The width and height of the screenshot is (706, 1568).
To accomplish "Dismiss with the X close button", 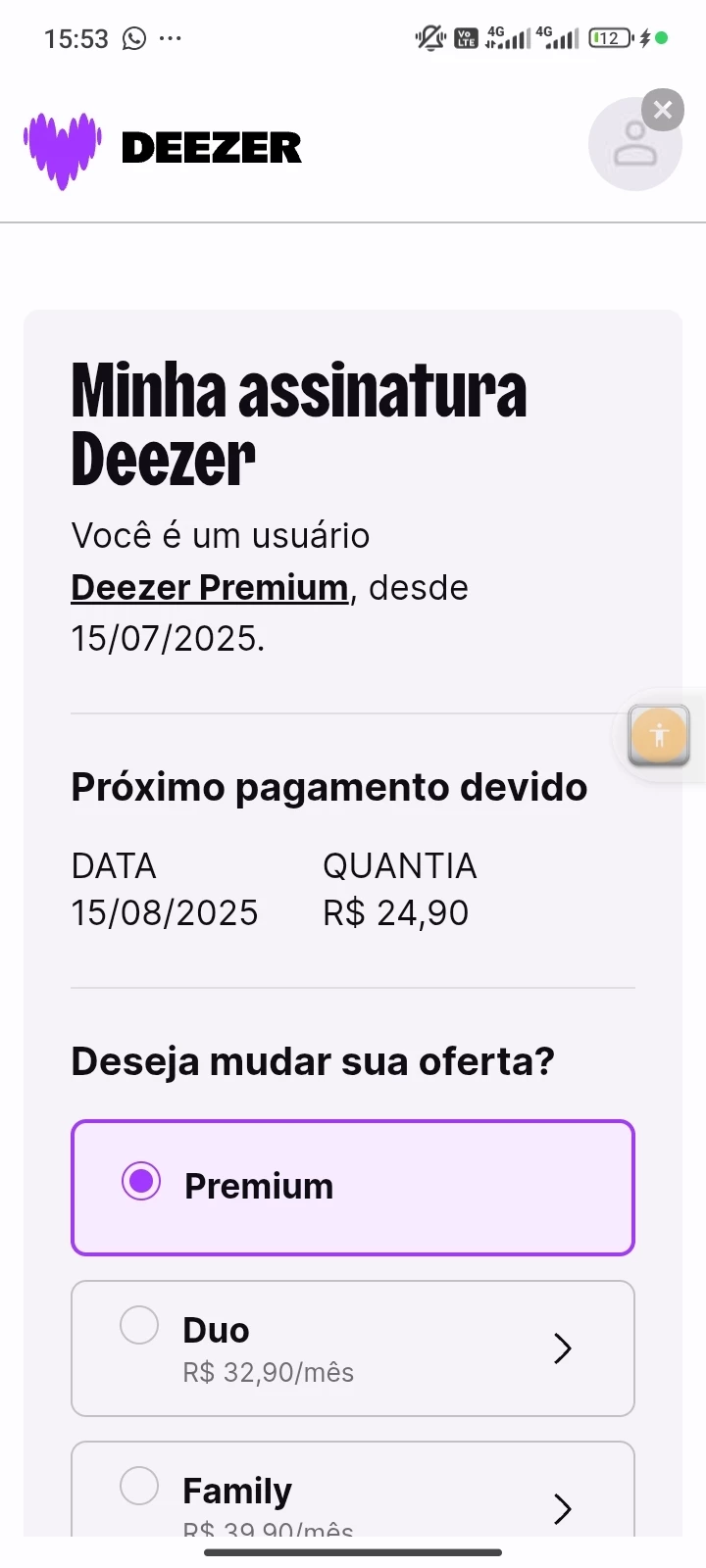I will click(x=663, y=110).
